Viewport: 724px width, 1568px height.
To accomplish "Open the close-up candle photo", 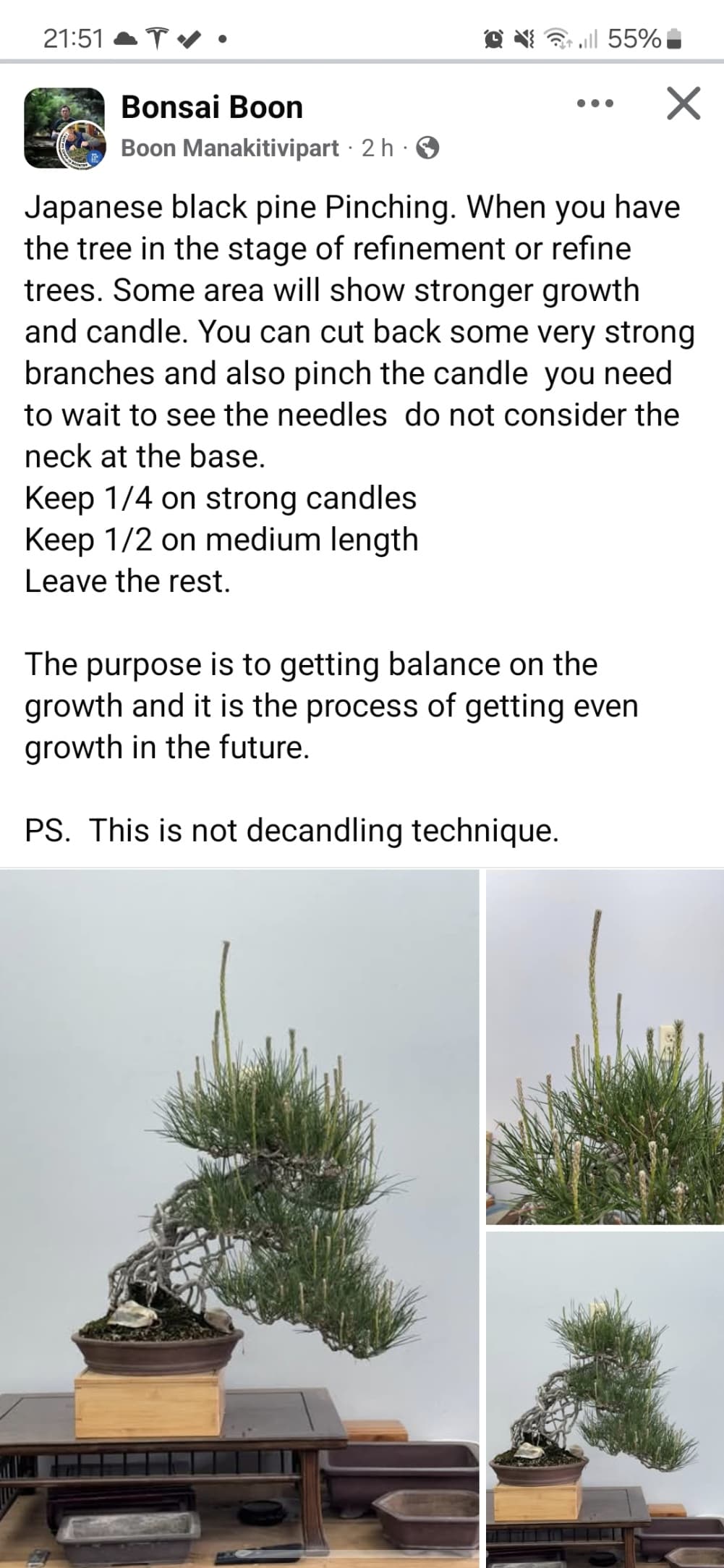I will (x=605, y=1046).
